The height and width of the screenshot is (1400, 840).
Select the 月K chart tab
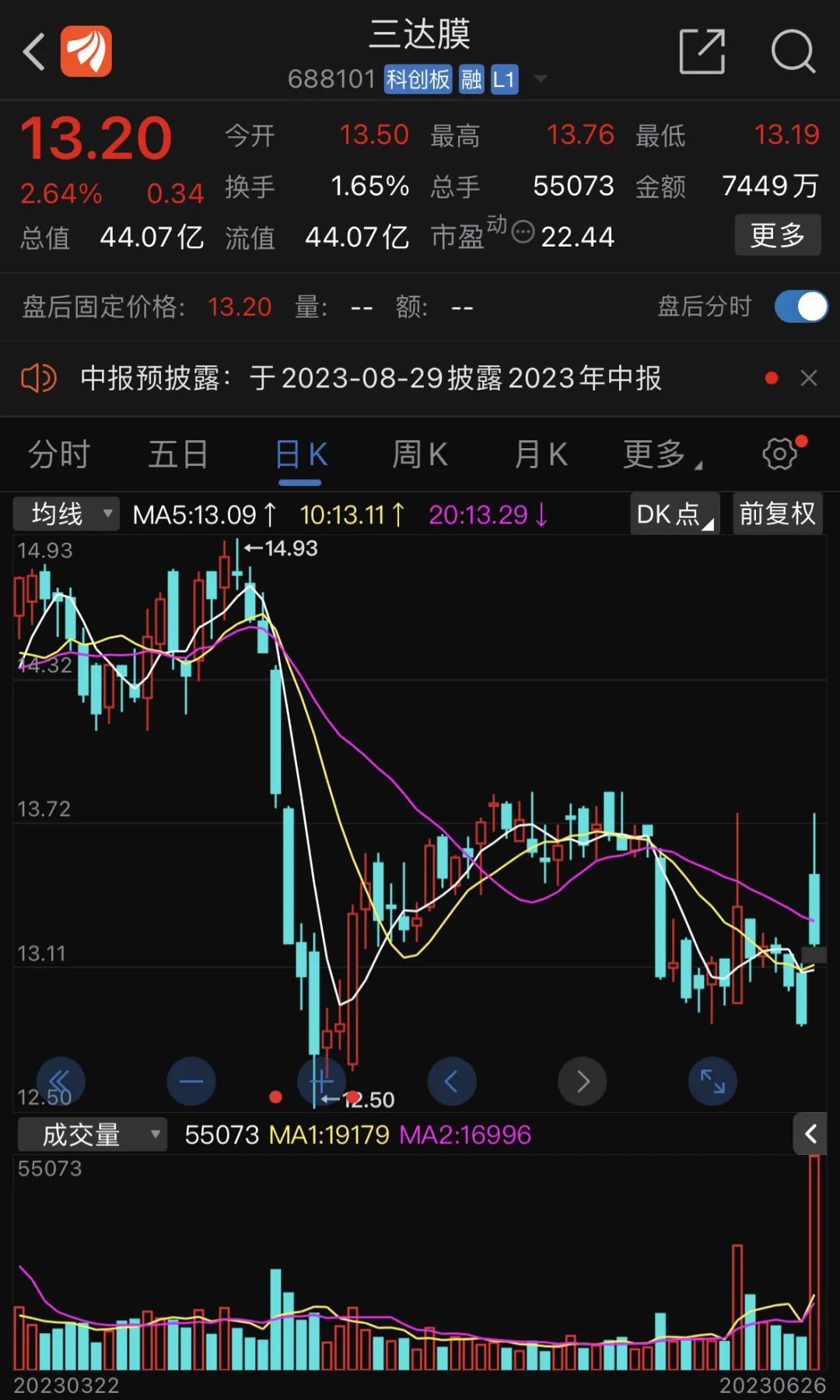click(541, 454)
